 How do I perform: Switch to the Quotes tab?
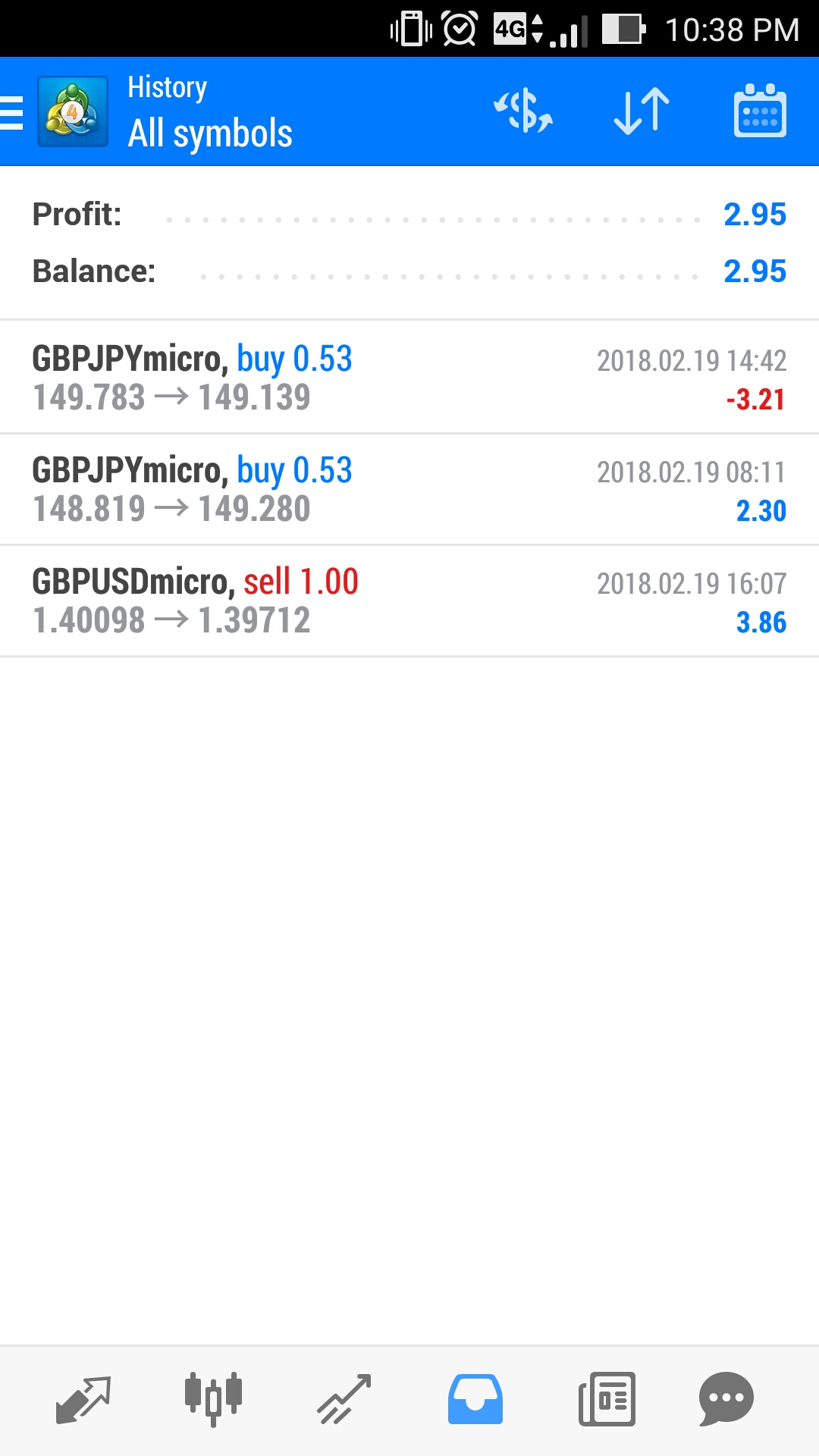click(x=83, y=1399)
